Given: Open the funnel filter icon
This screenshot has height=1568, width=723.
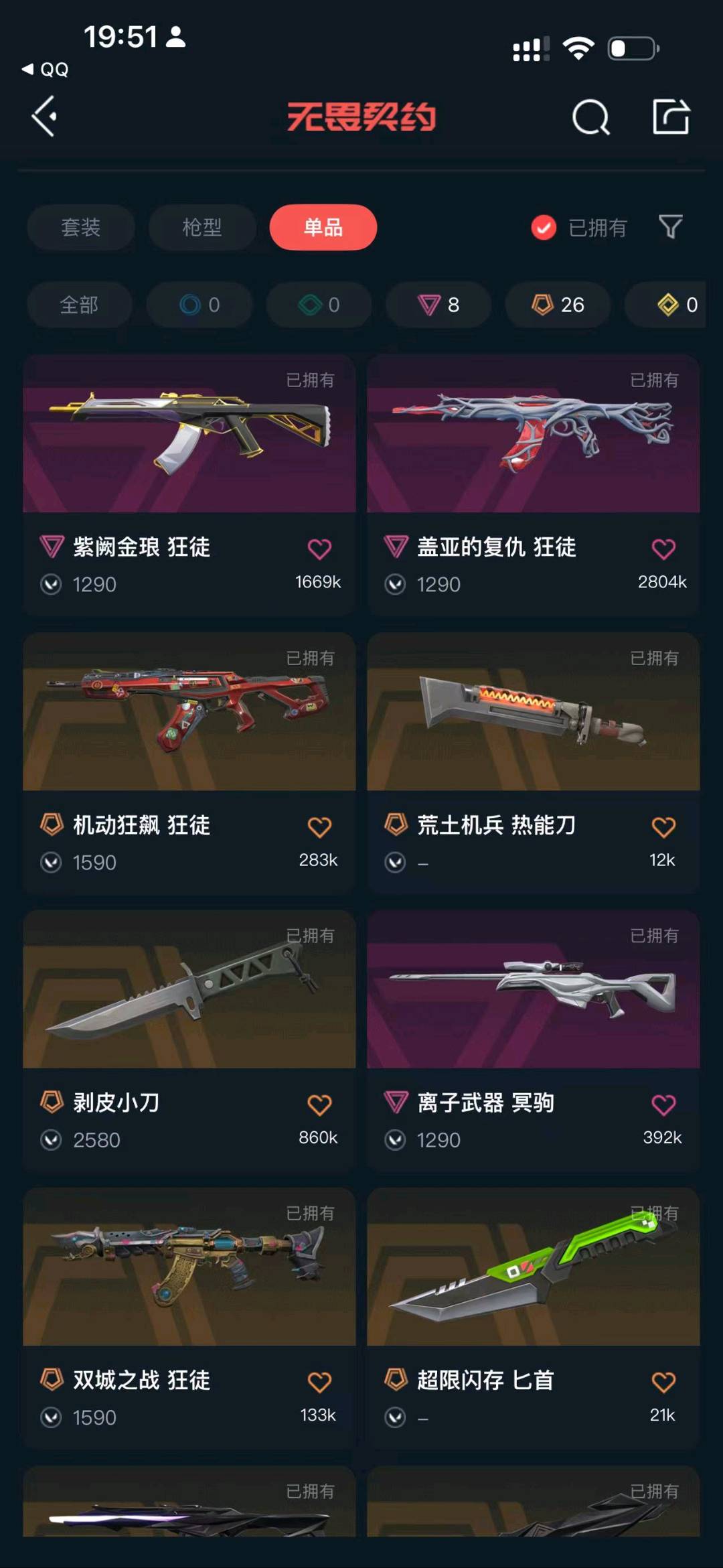Looking at the screenshot, I should click(x=670, y=227).
